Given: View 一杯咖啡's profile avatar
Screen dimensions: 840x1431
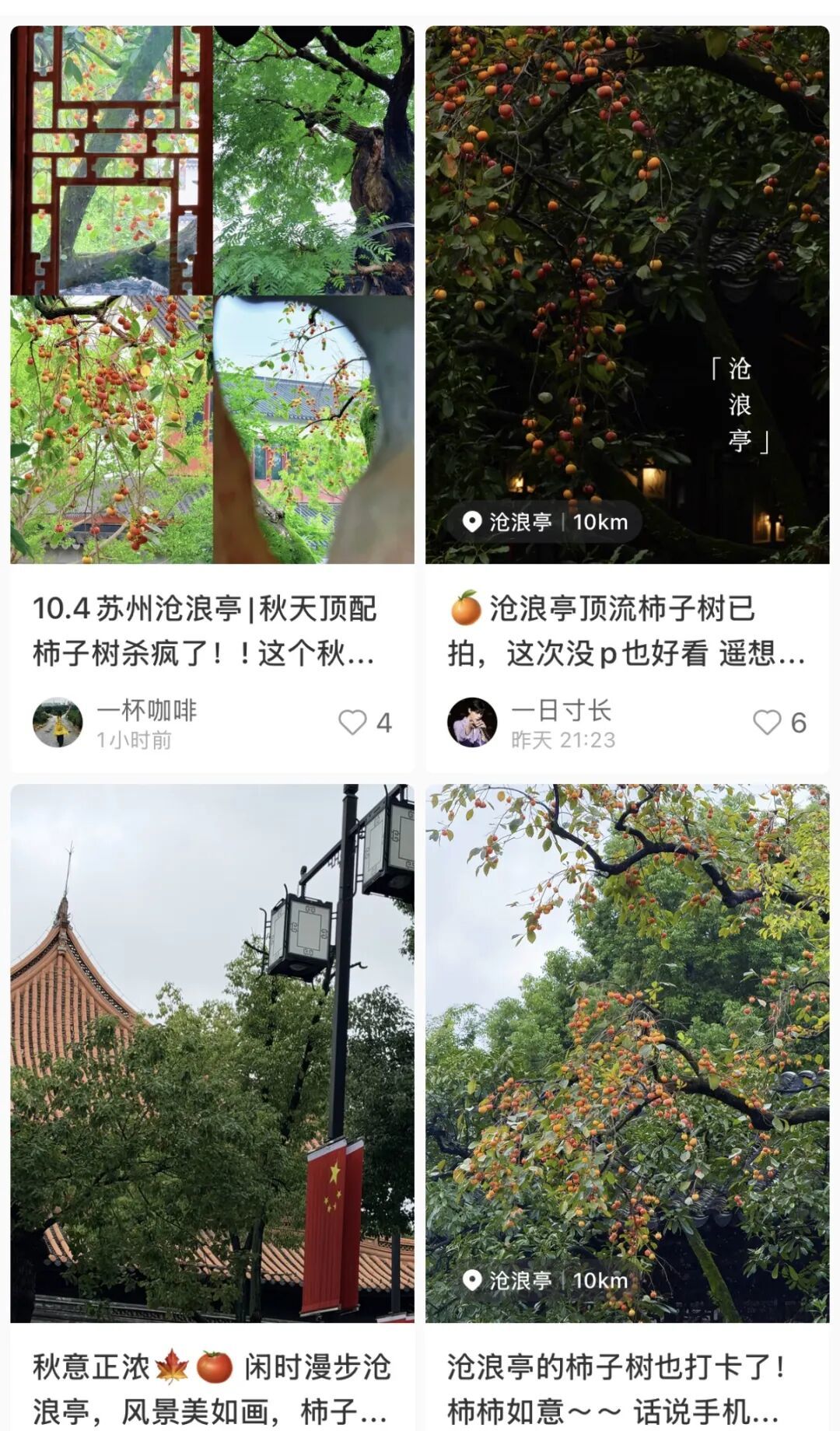Looking at the screenshot, I should (x=58, y=722).
